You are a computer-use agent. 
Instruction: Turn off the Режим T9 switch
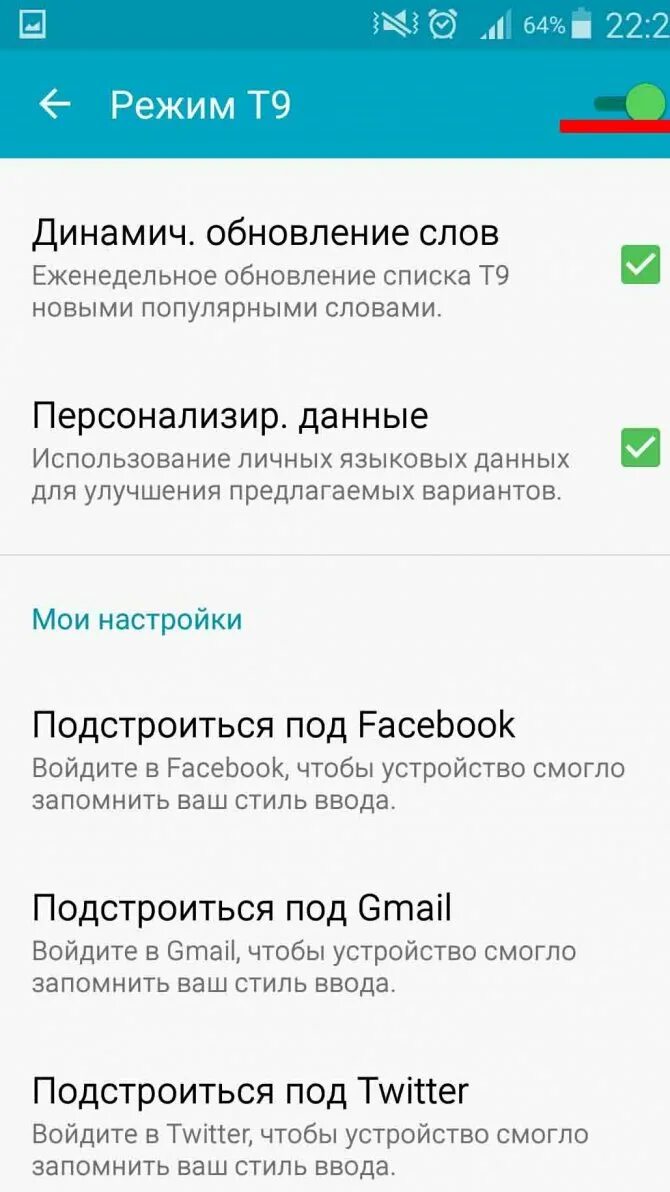pyautogui.click(x=632, y=102)
